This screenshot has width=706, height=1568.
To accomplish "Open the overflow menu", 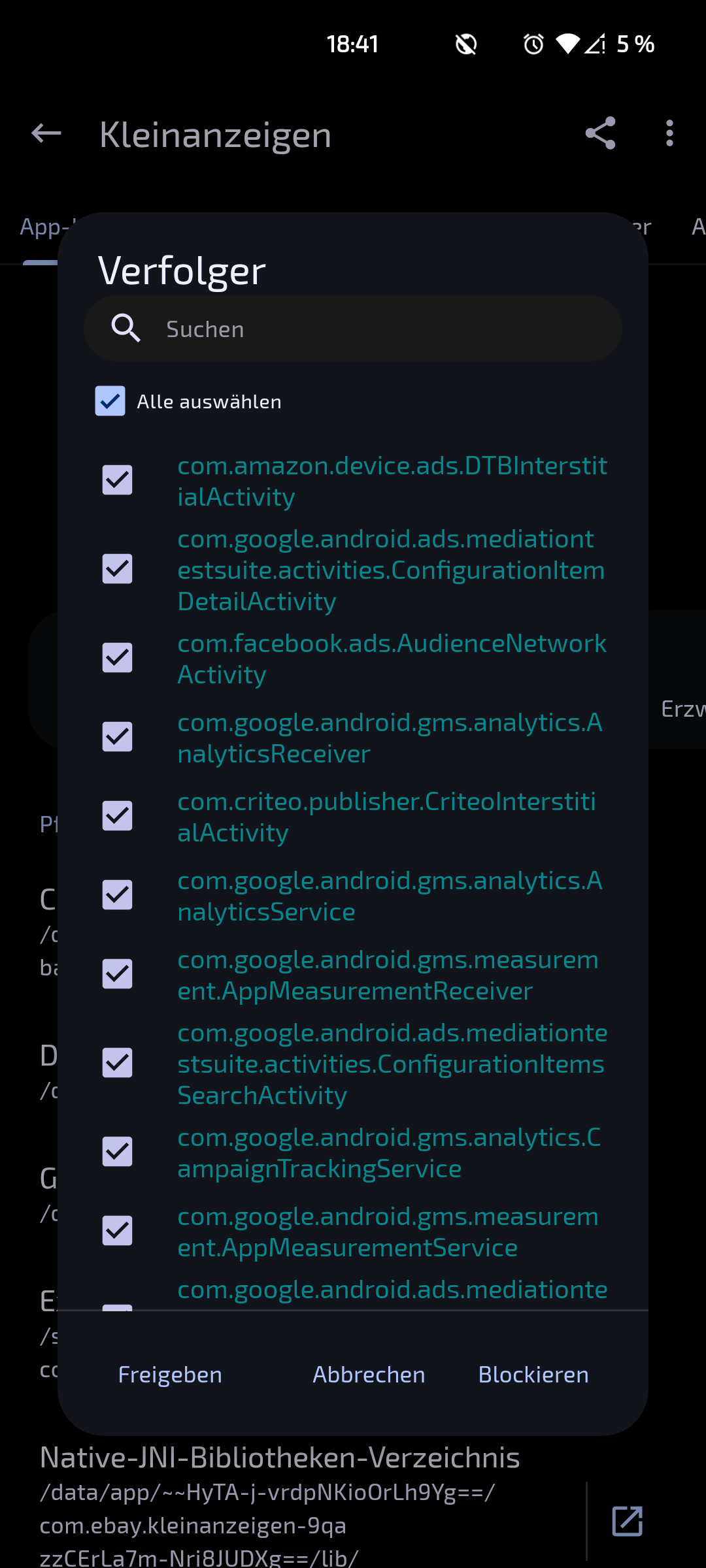I will [669, 133].
